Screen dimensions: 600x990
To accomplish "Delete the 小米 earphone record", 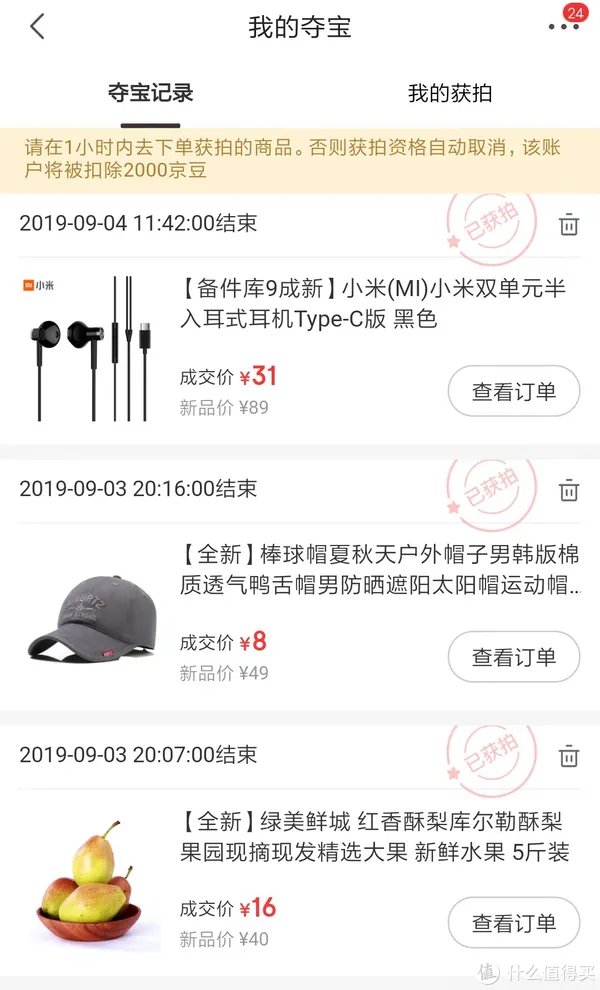I will click(569, 224).
